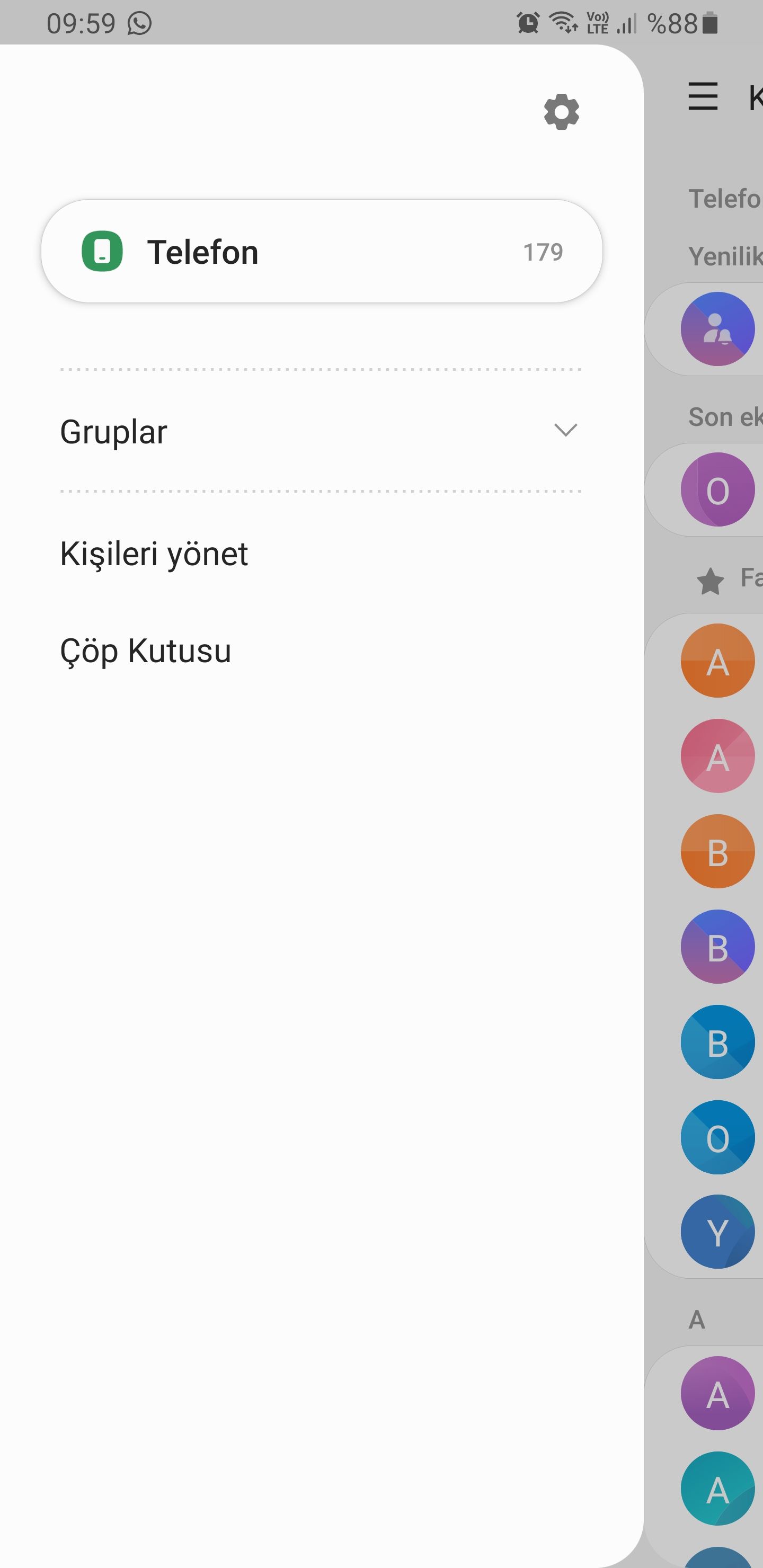The width and height of the screenshot is (763, 1568).
Task: Open contacts settings gear icon
Action: (561, 111)
